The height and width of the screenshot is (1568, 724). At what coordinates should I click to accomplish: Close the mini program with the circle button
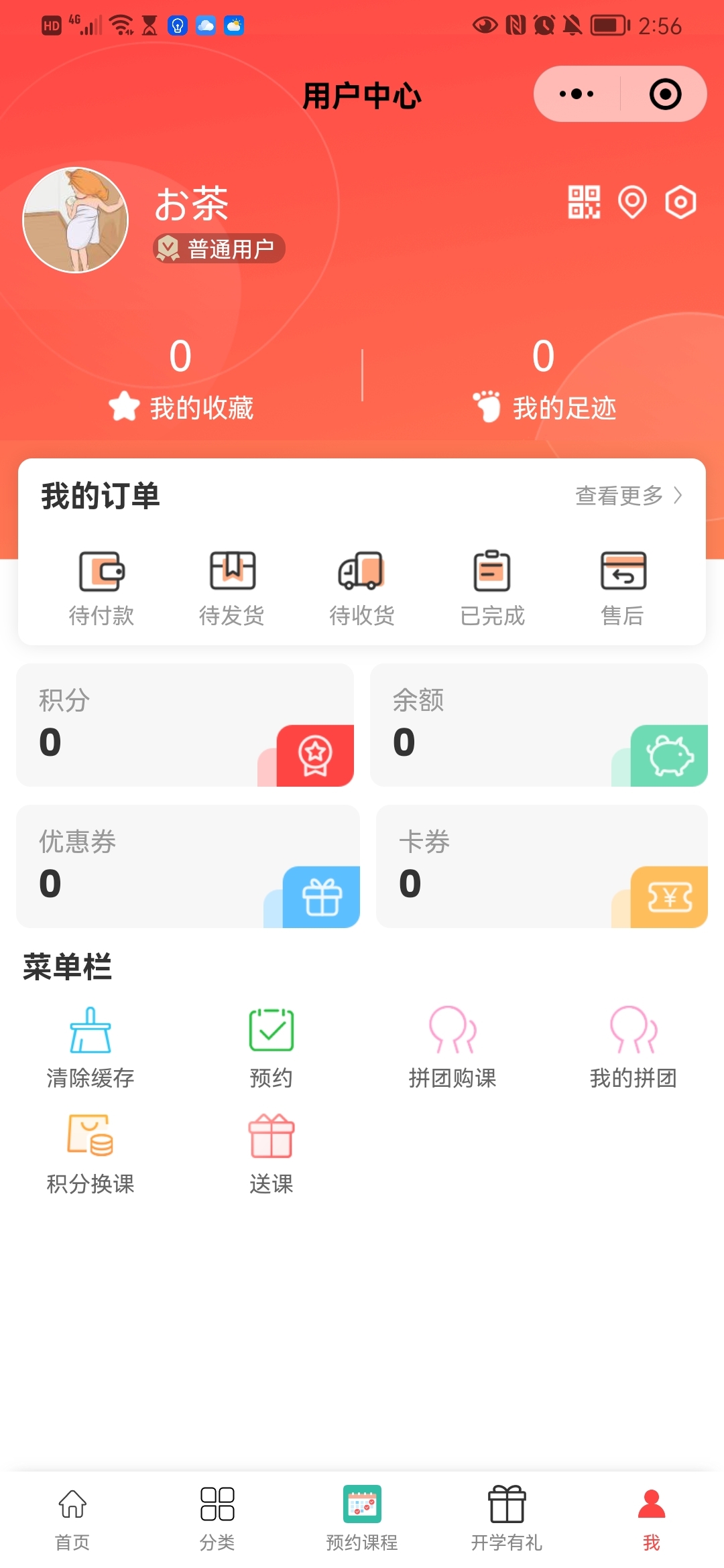[x=665, y=94]
